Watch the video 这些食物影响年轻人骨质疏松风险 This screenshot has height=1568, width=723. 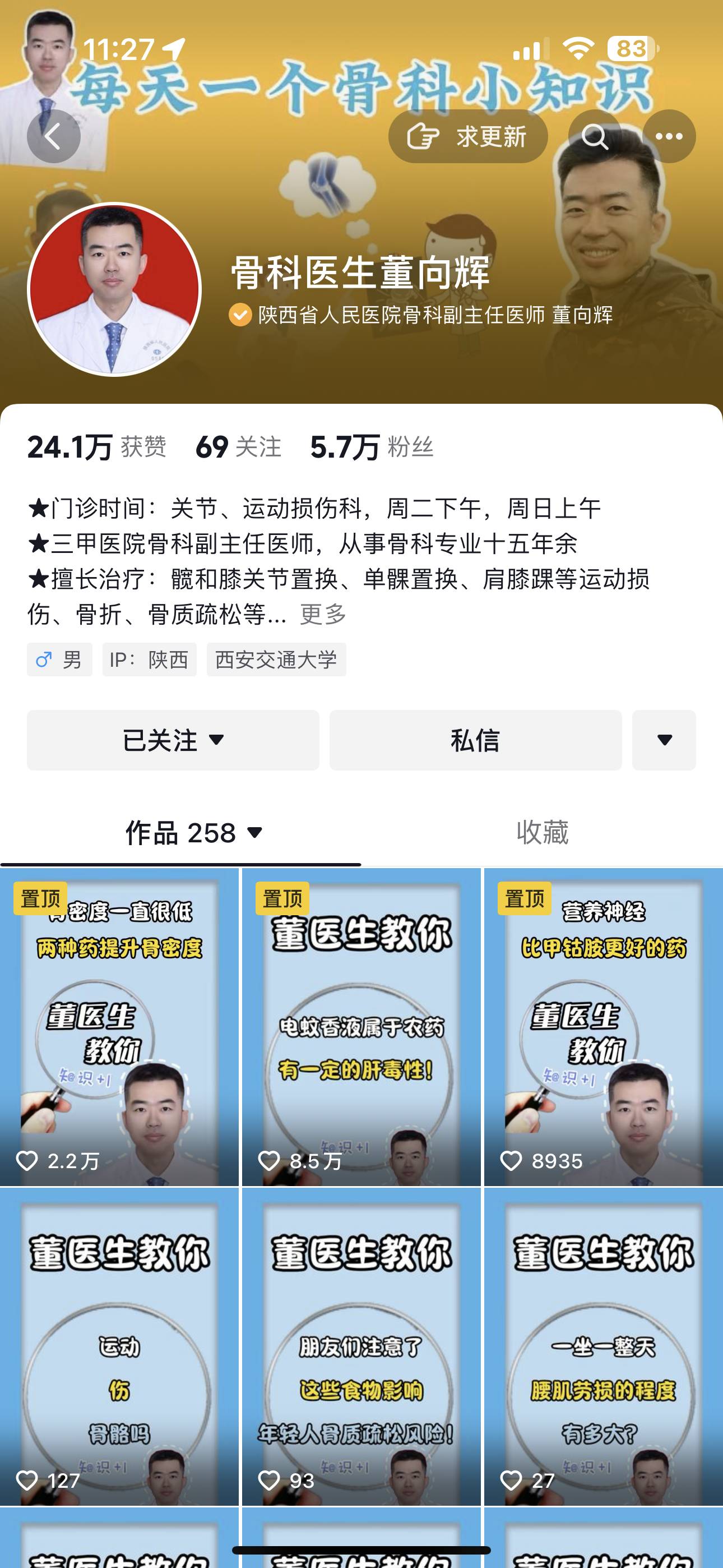click(361, 1345)
